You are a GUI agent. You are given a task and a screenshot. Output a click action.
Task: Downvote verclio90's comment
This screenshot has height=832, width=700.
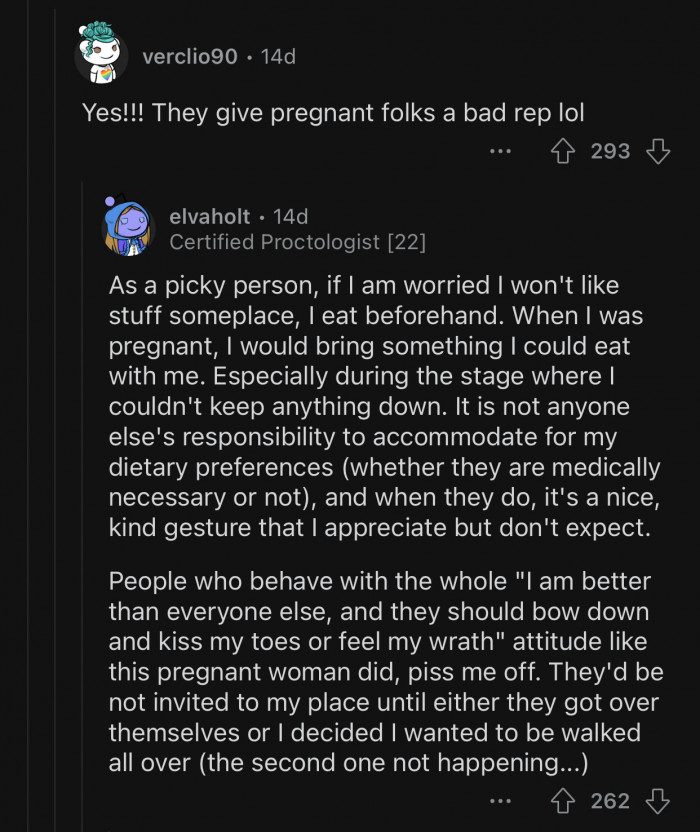[x=657, y=152]
